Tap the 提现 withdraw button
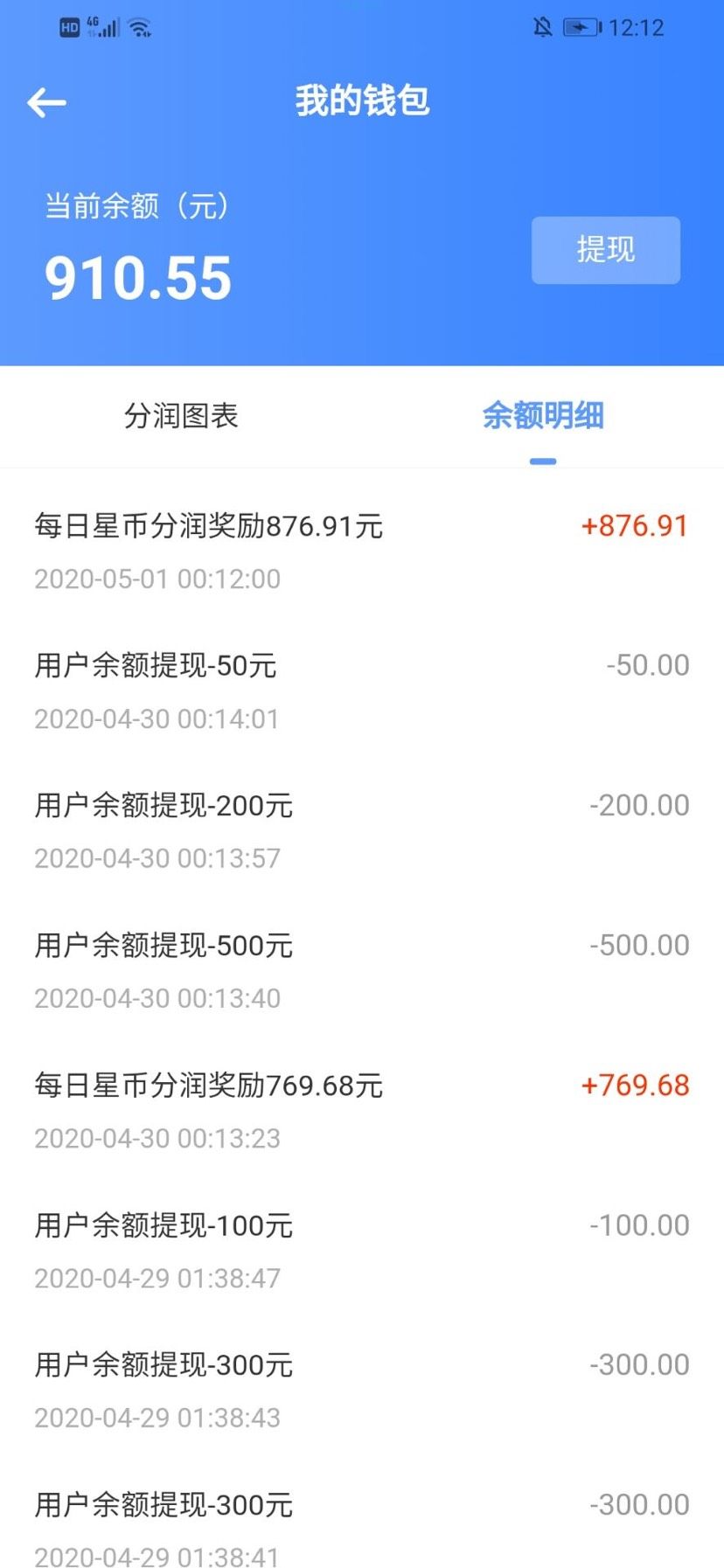This screenshot has width=724, height=1568. coord(606,250)
